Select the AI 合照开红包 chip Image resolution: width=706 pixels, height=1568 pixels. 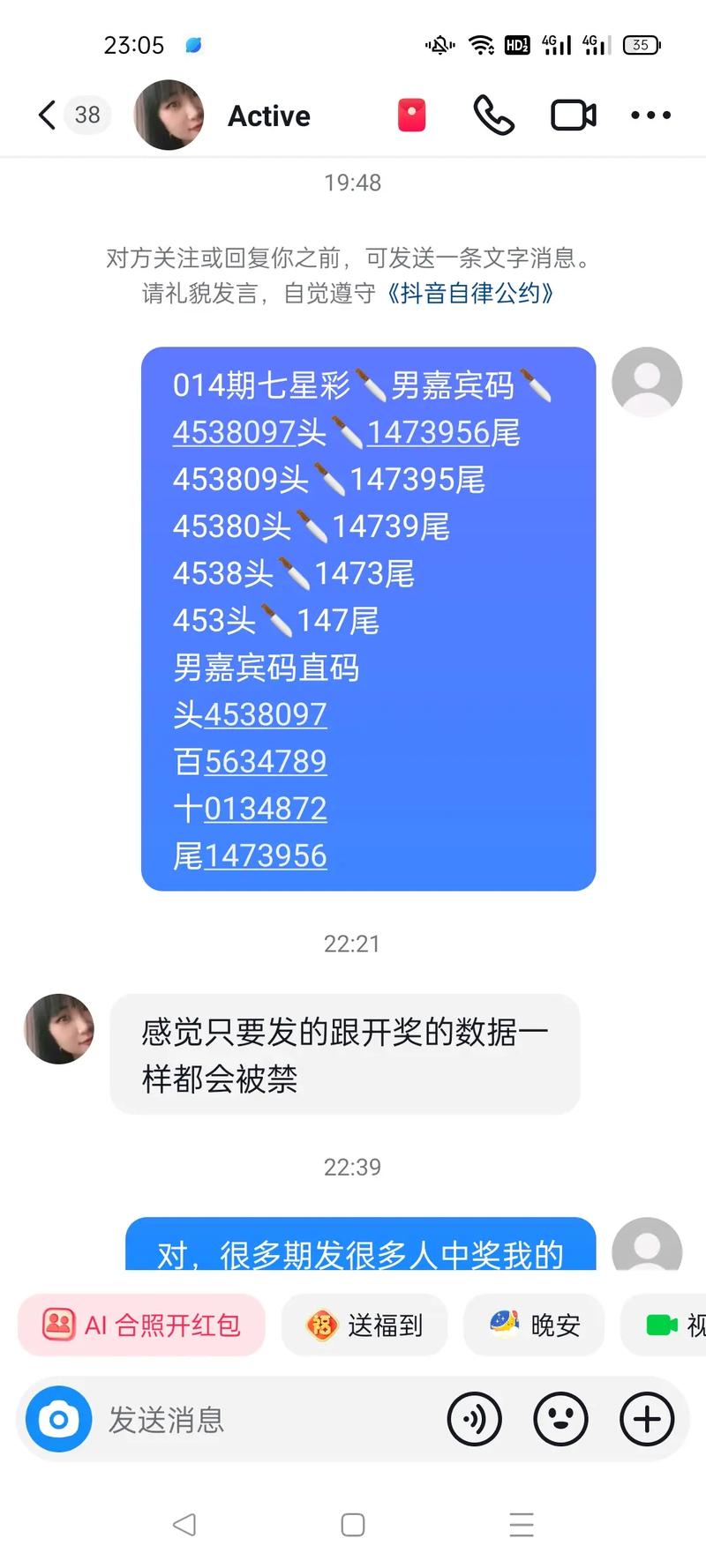click(142, 1325)
